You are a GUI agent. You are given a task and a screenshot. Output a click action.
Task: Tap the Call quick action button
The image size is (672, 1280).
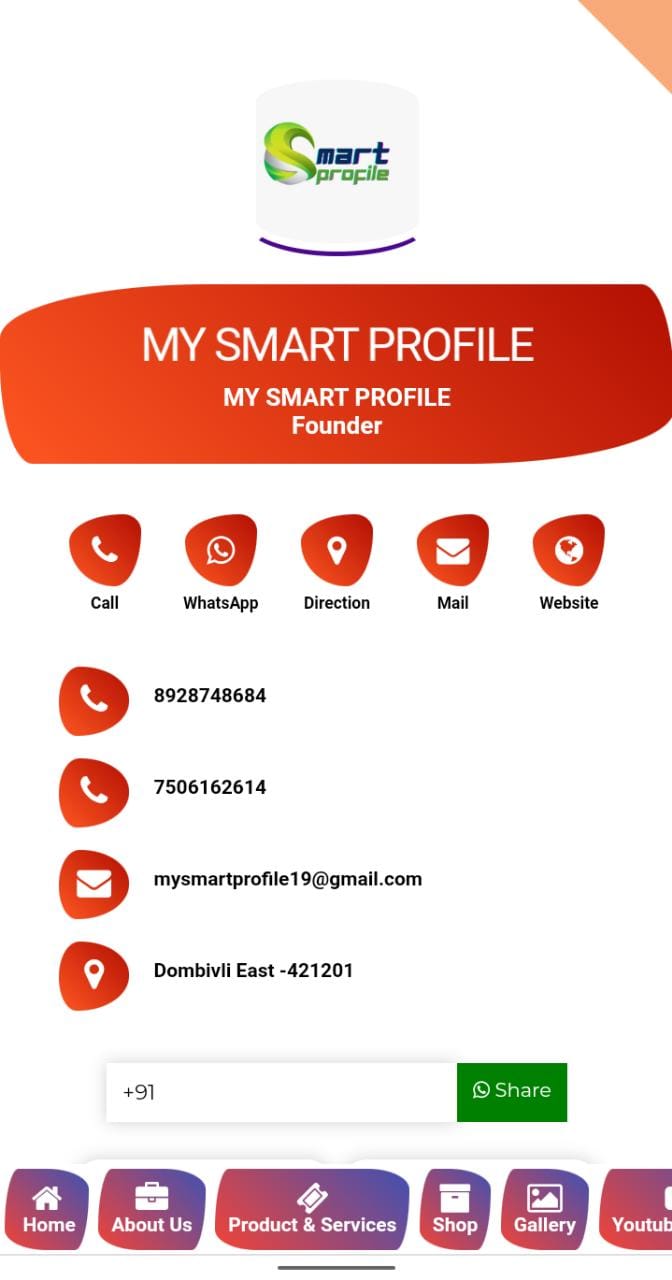(x=104, y=550)
